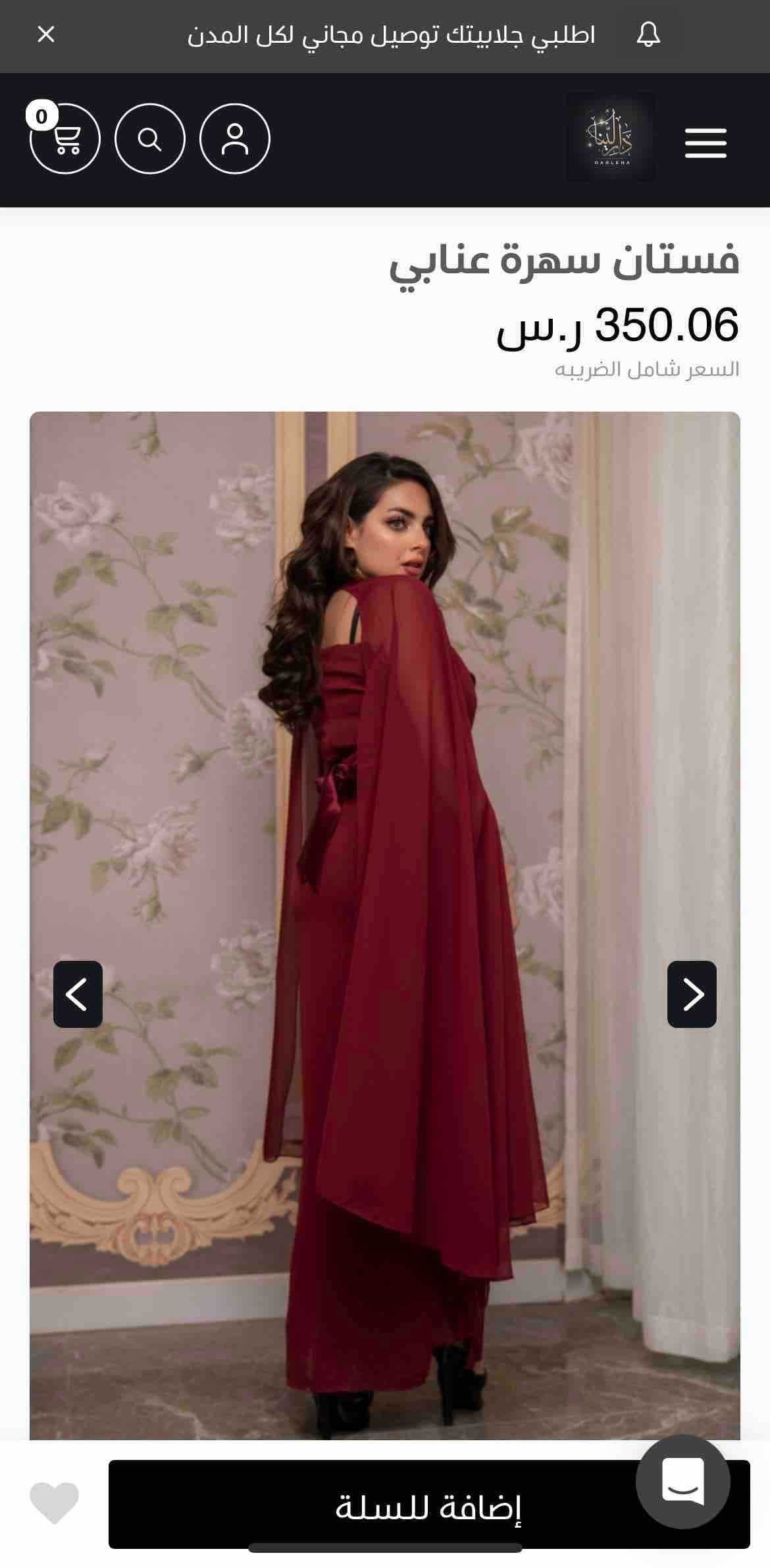The height and width of the screenshot is (1568, 770).
Task: Dismiss the free delivery announcement banner
Action: [x=46, y=34]
